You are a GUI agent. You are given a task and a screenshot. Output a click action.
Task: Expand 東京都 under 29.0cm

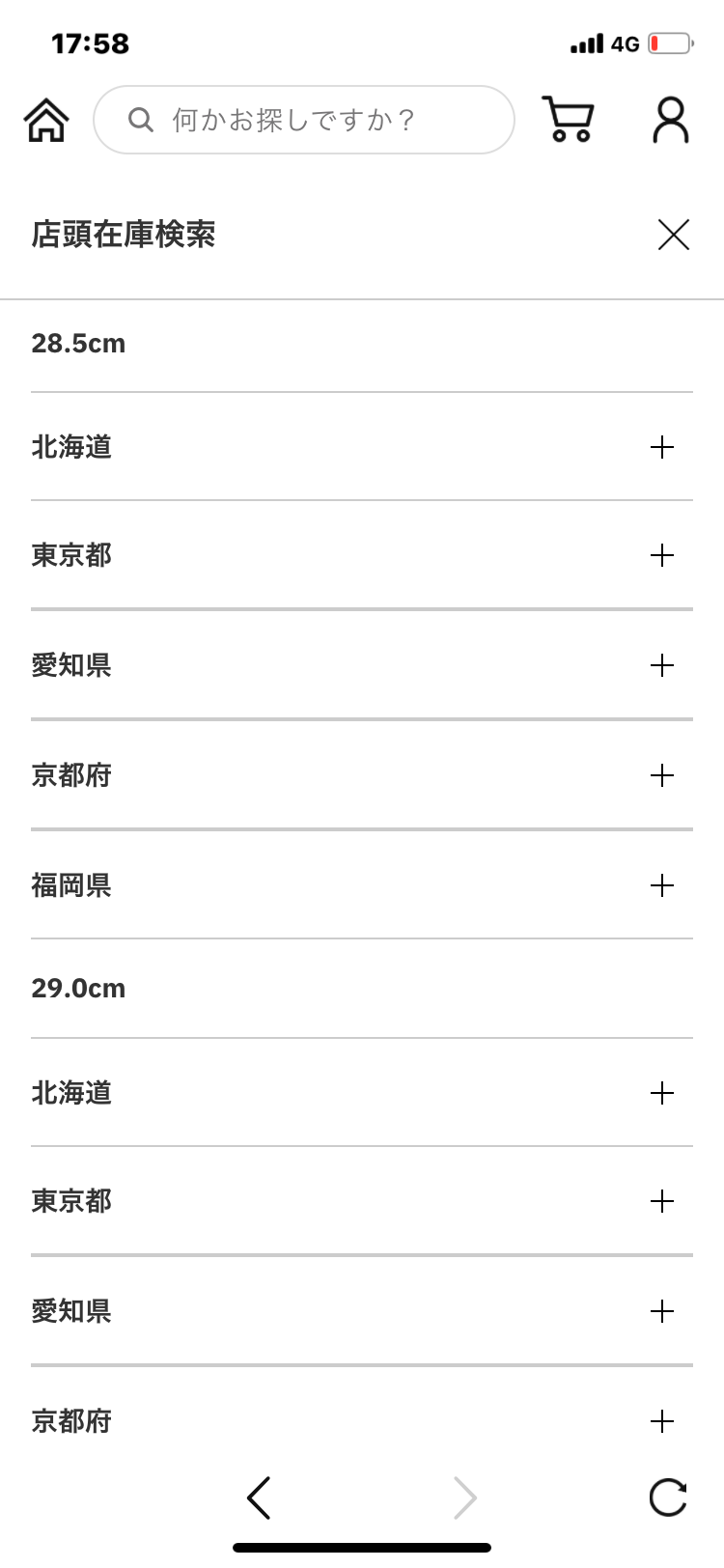[661, 1201]
